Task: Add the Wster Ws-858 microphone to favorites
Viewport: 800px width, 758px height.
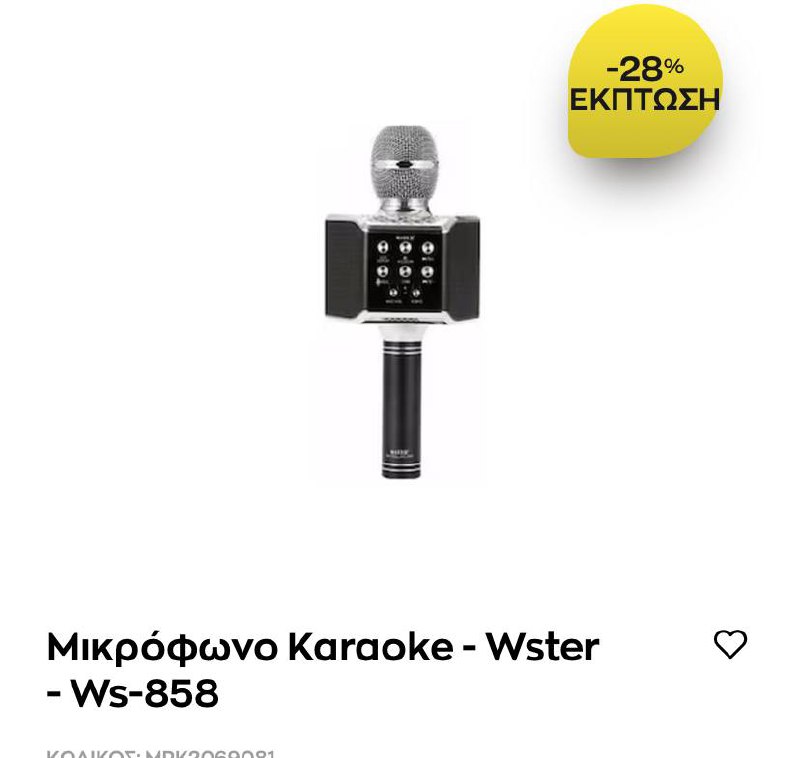Action: coord(730,645)
